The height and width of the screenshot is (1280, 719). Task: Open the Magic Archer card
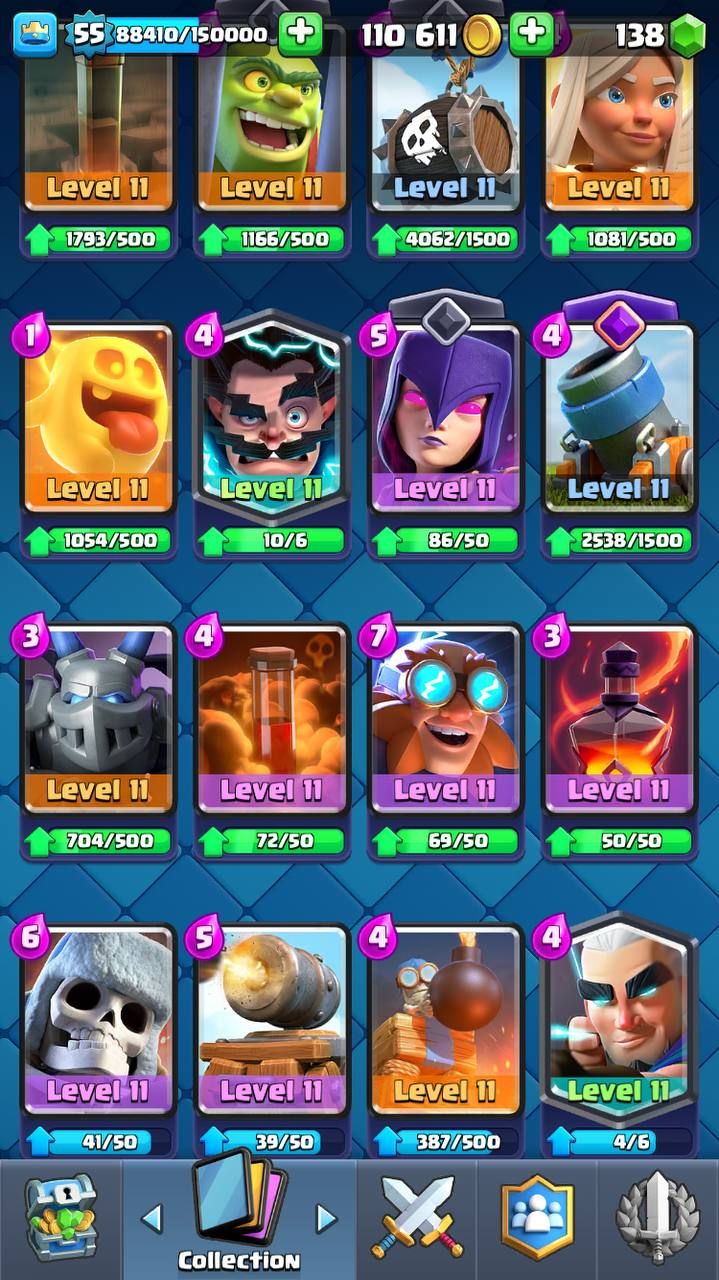pos(618,1020)
